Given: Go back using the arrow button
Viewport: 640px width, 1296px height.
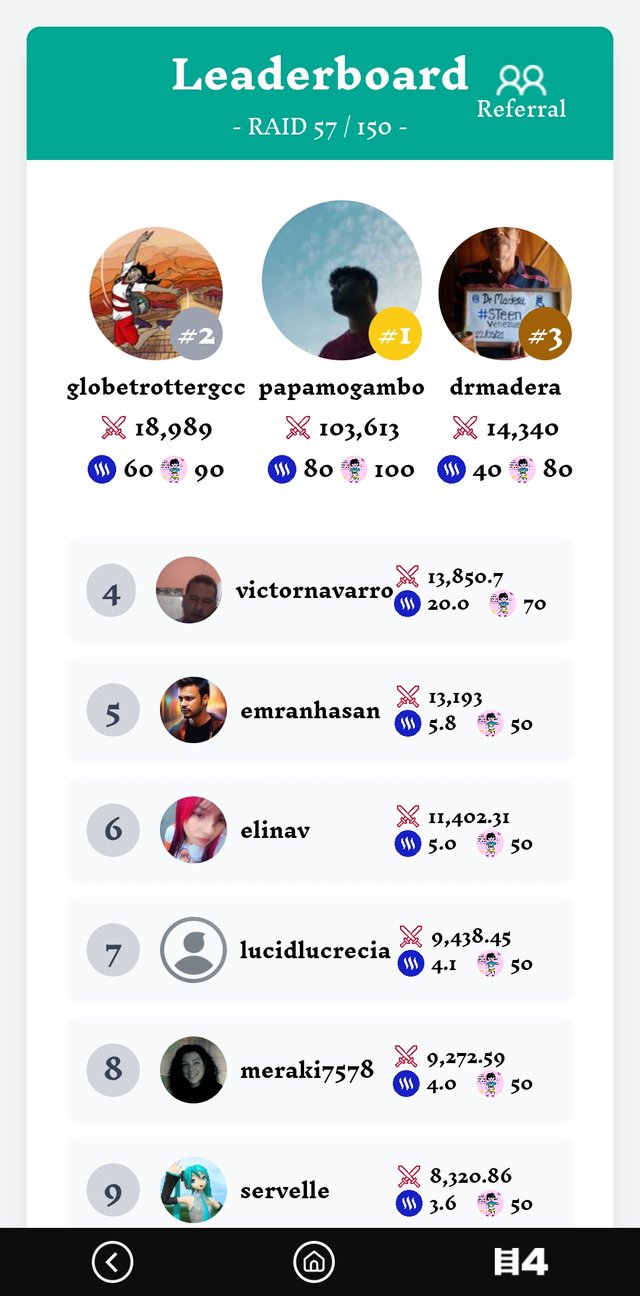Looking at the screenshot, I should pyautogui.click(x=112, y=1262).
